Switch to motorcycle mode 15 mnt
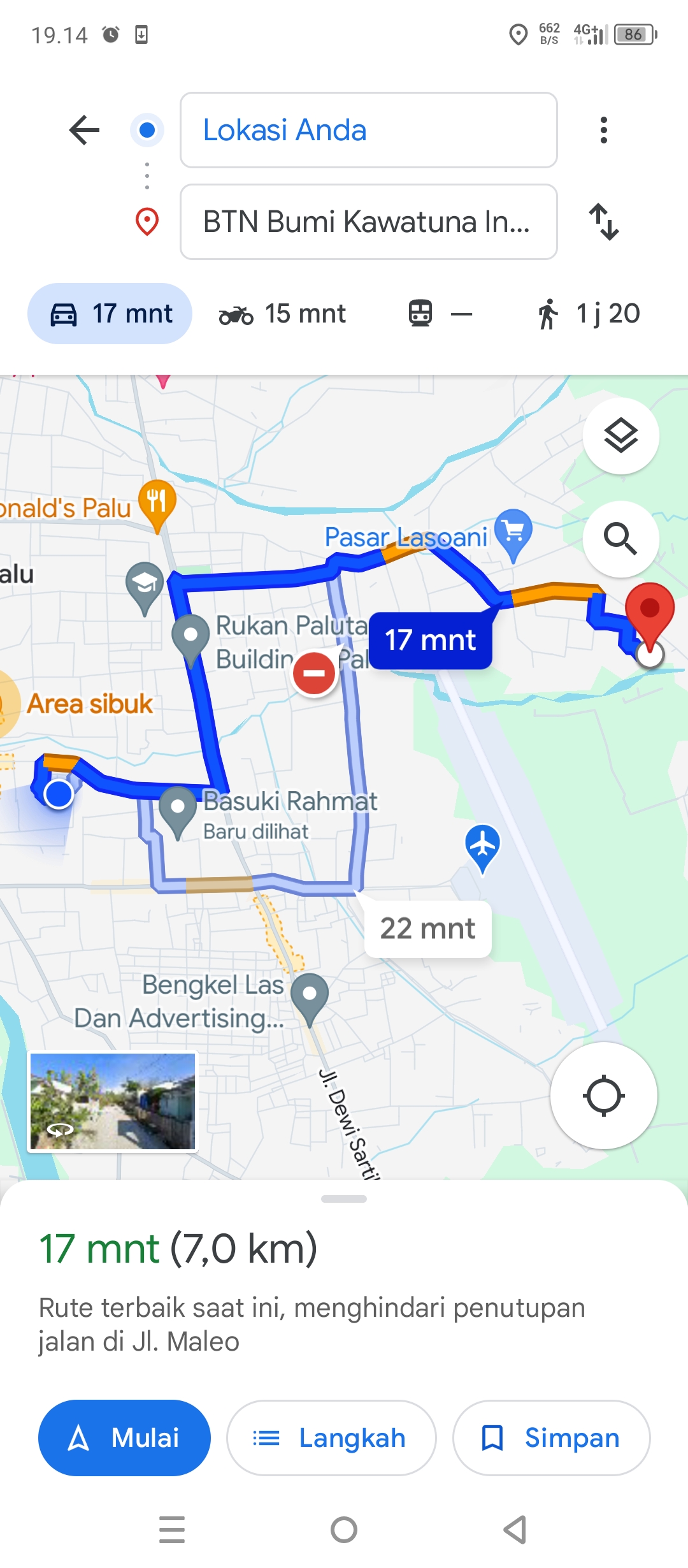 coord(282,314)
